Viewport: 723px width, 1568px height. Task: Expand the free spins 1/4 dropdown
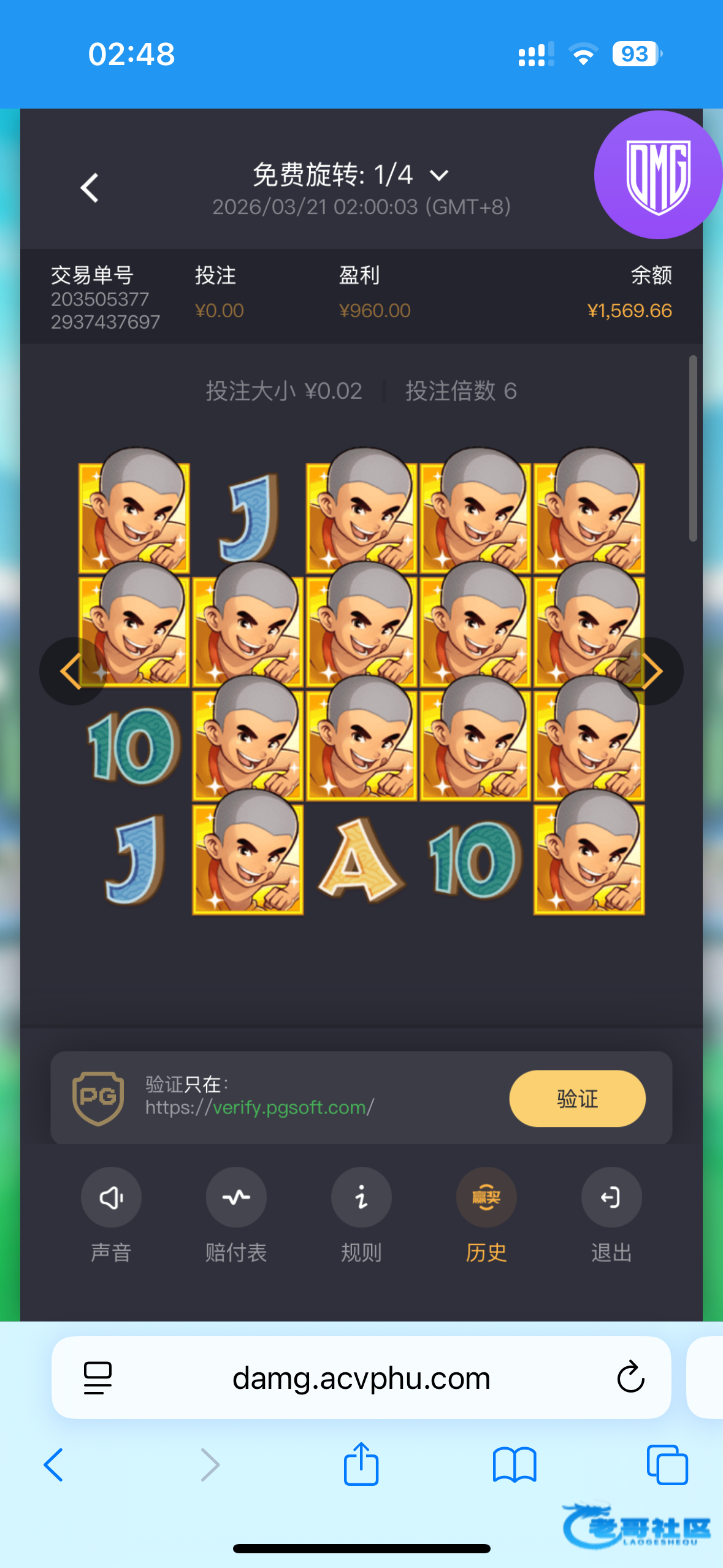tap(439, 176)
